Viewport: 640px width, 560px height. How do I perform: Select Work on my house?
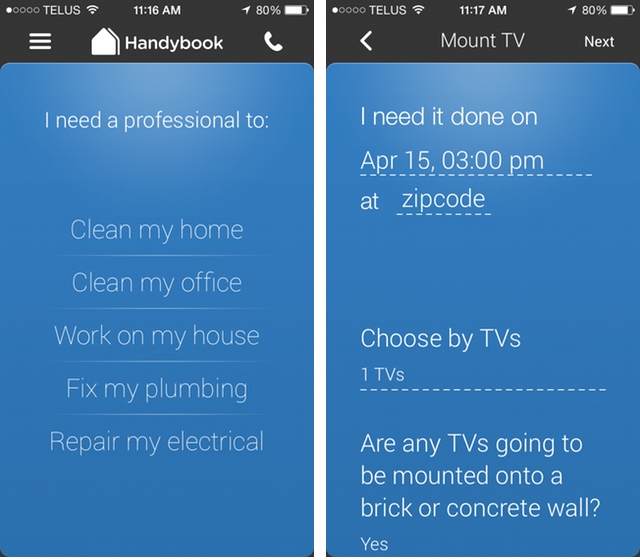point(157,336)
